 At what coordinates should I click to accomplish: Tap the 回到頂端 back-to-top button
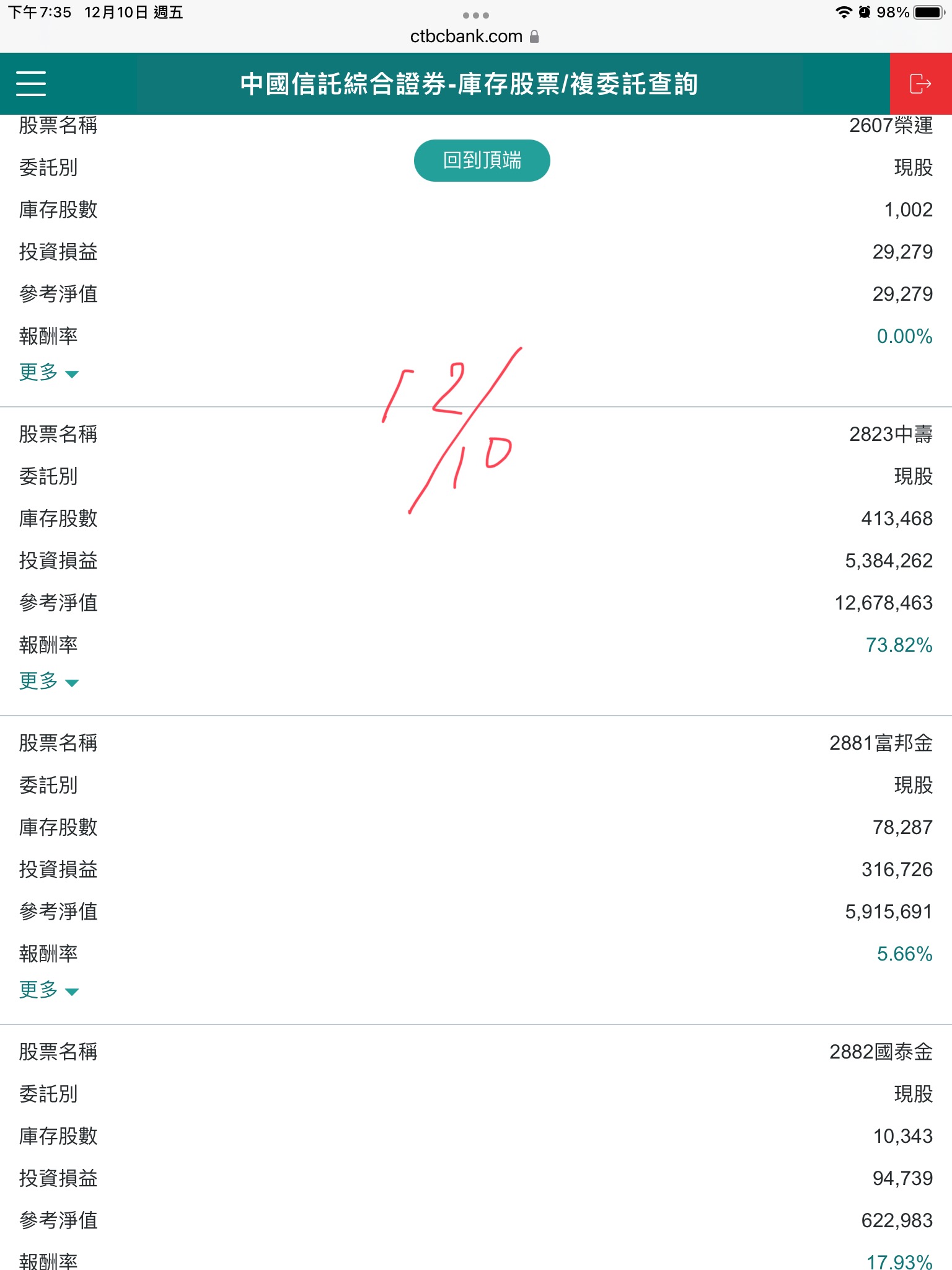point(482,161)
